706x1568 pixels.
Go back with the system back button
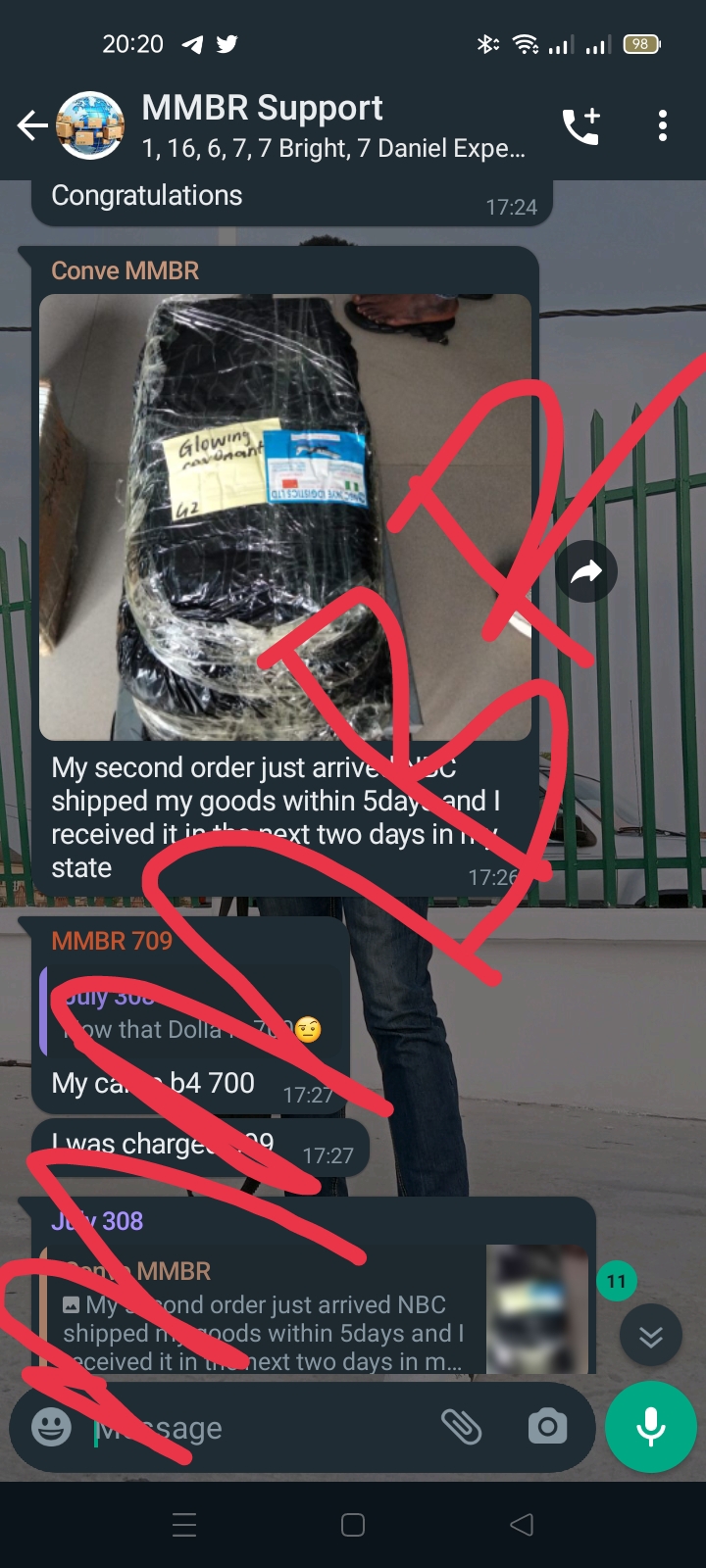coord(522,1524)
